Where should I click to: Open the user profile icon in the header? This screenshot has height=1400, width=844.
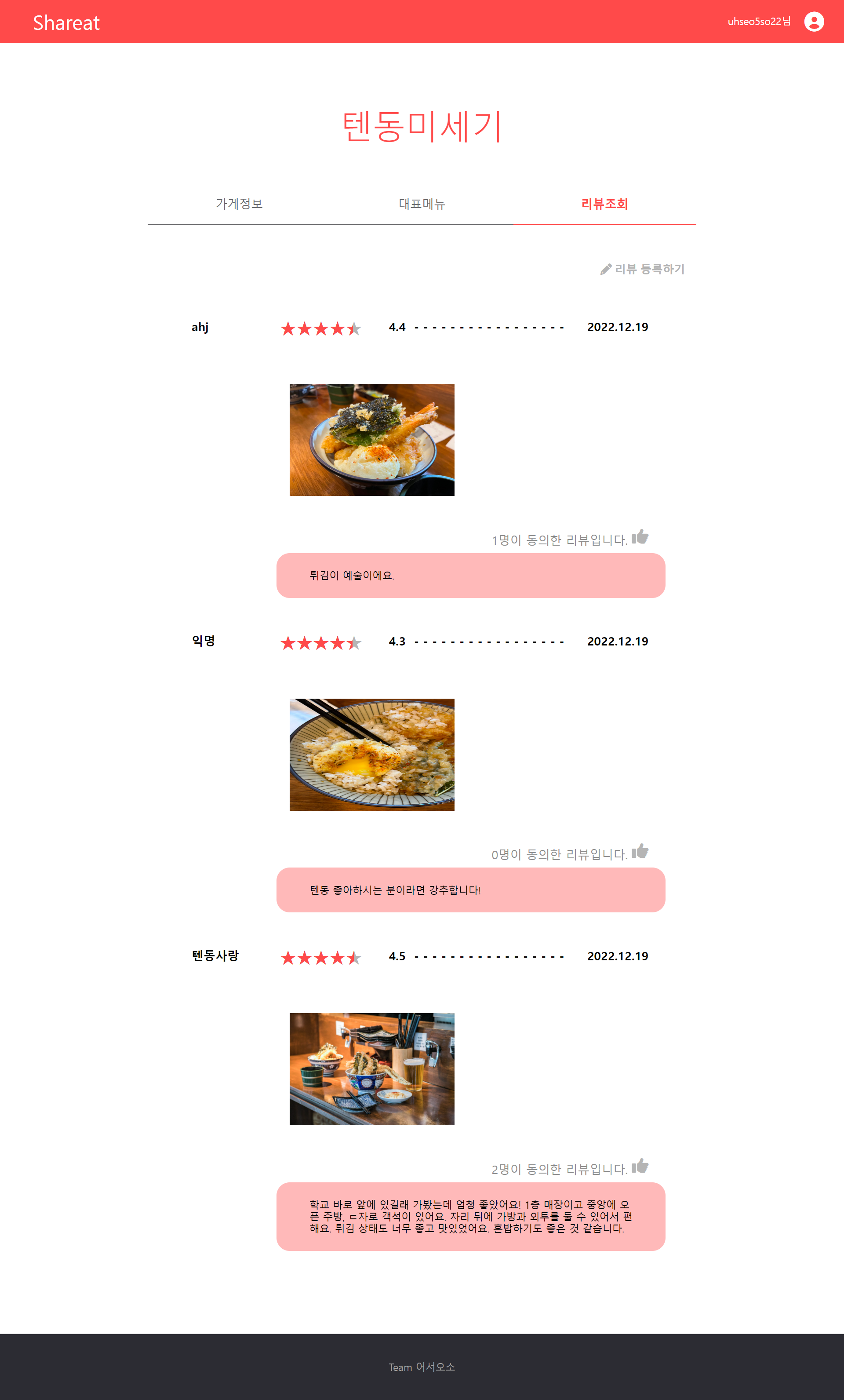815,22
